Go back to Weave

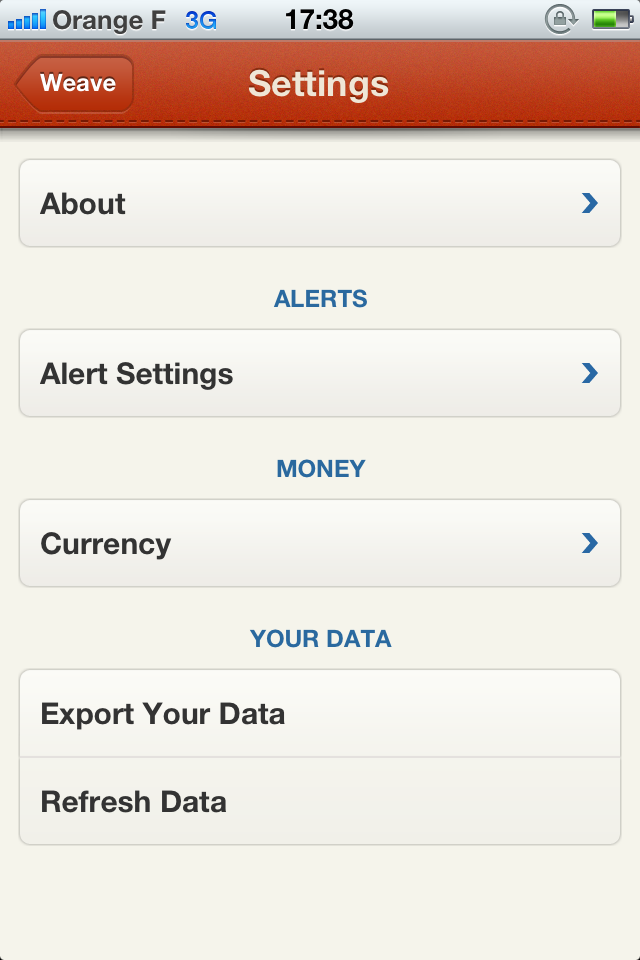75,83
